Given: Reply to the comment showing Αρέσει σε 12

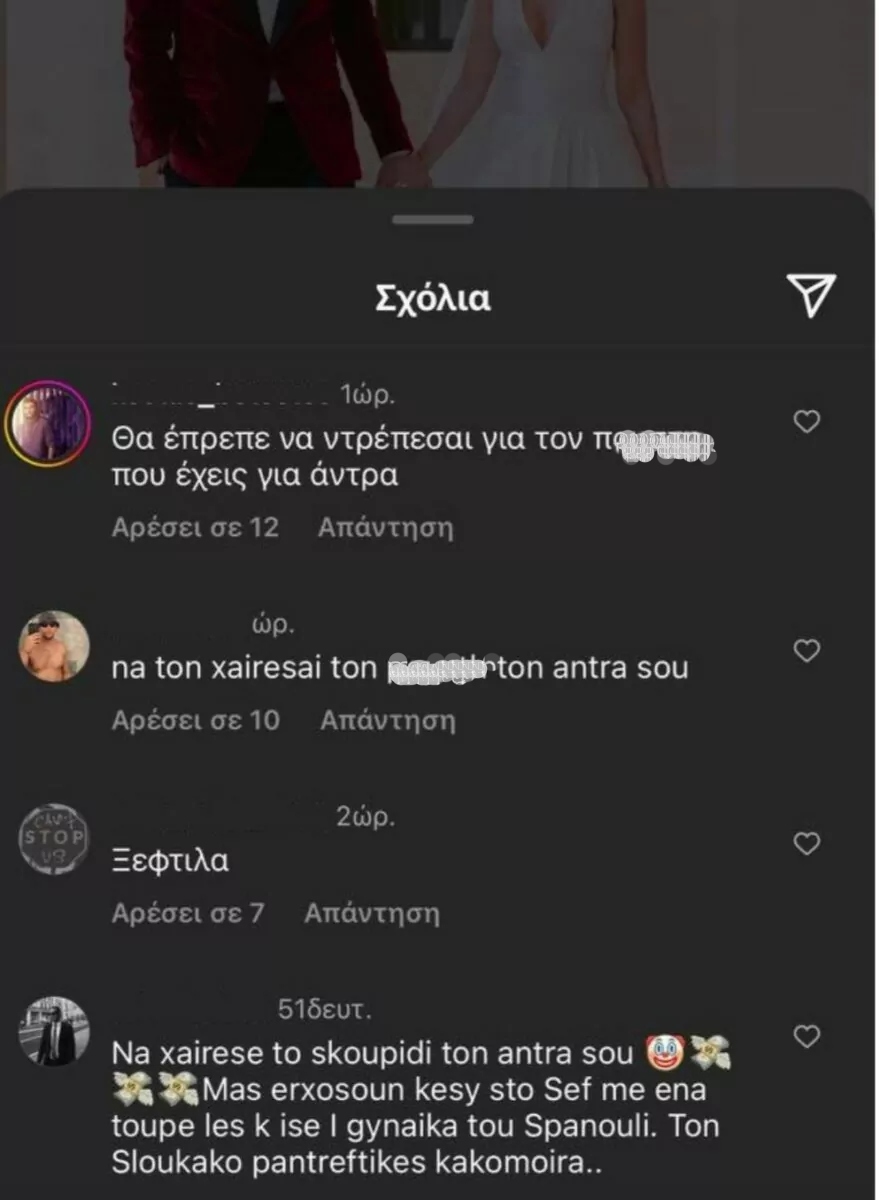Looking at the screenshot, I should (x=385, y=527).
